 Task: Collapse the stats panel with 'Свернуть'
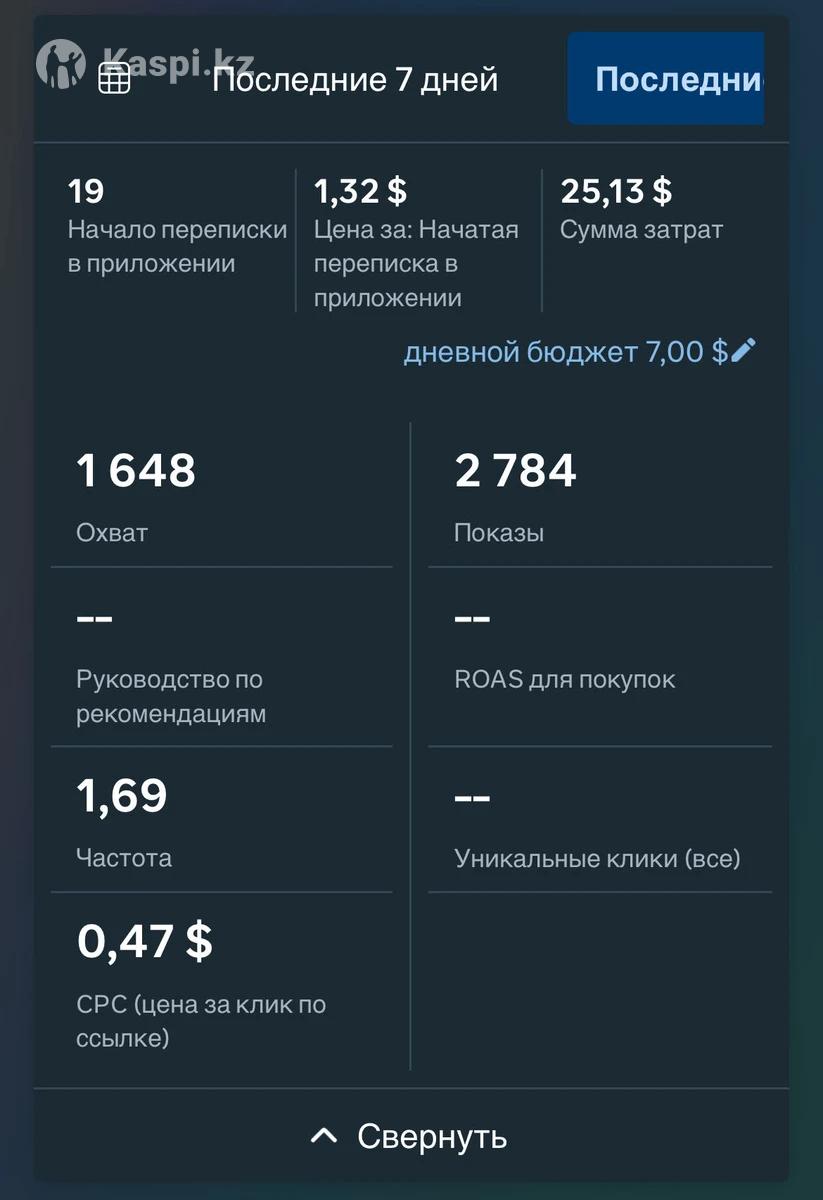click(410, 1137)
